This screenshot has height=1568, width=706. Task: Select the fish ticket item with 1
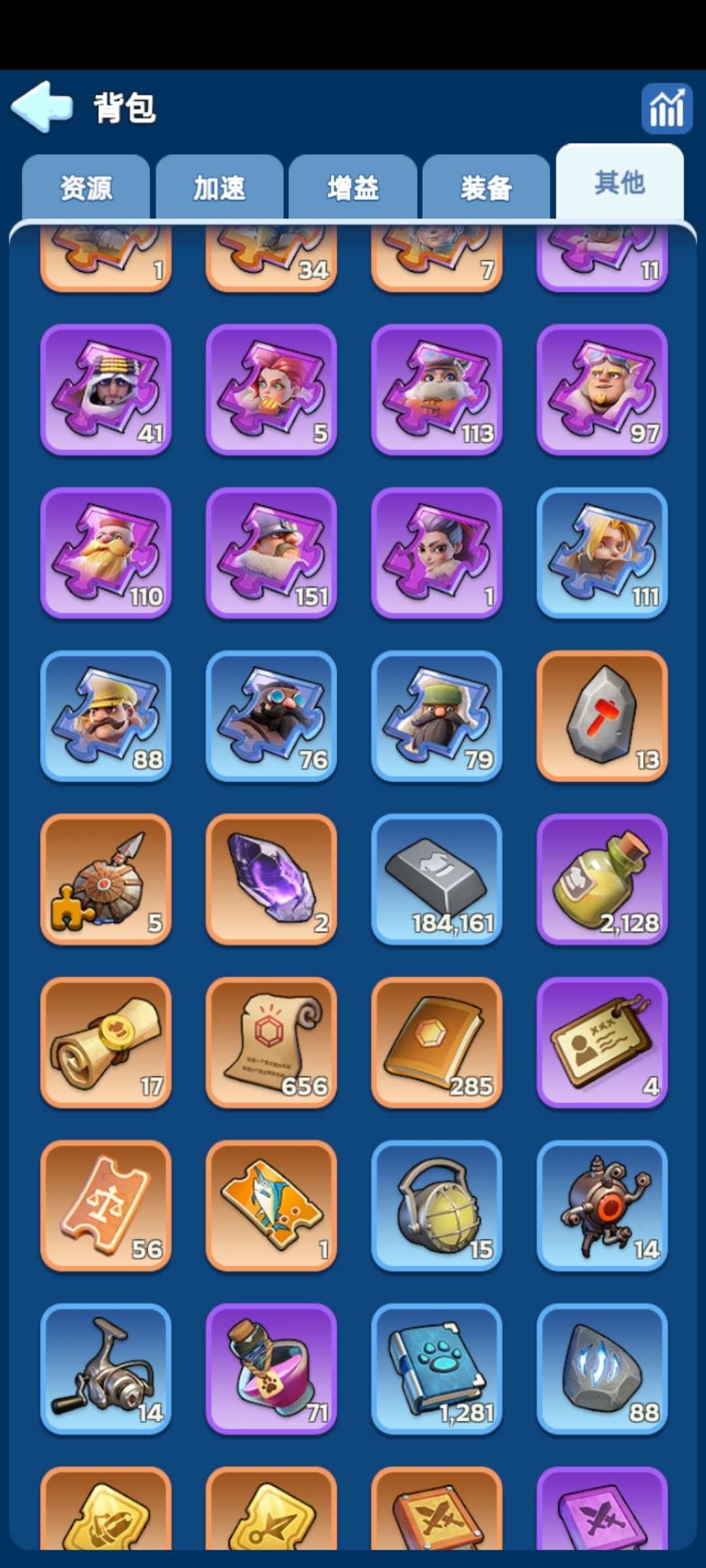click(271, 1205)
